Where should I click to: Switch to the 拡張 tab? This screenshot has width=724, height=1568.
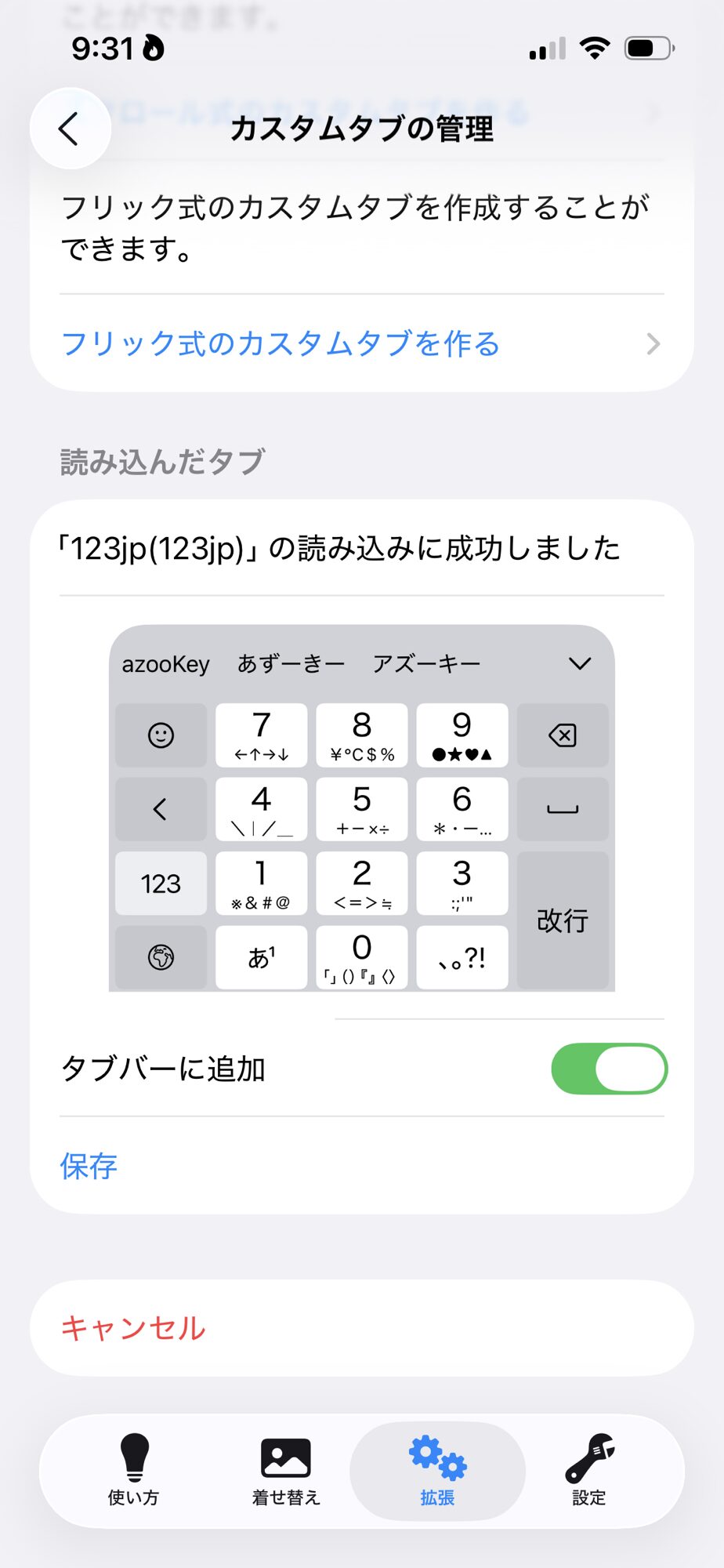pyautogui.click(x=437, y=1471)
